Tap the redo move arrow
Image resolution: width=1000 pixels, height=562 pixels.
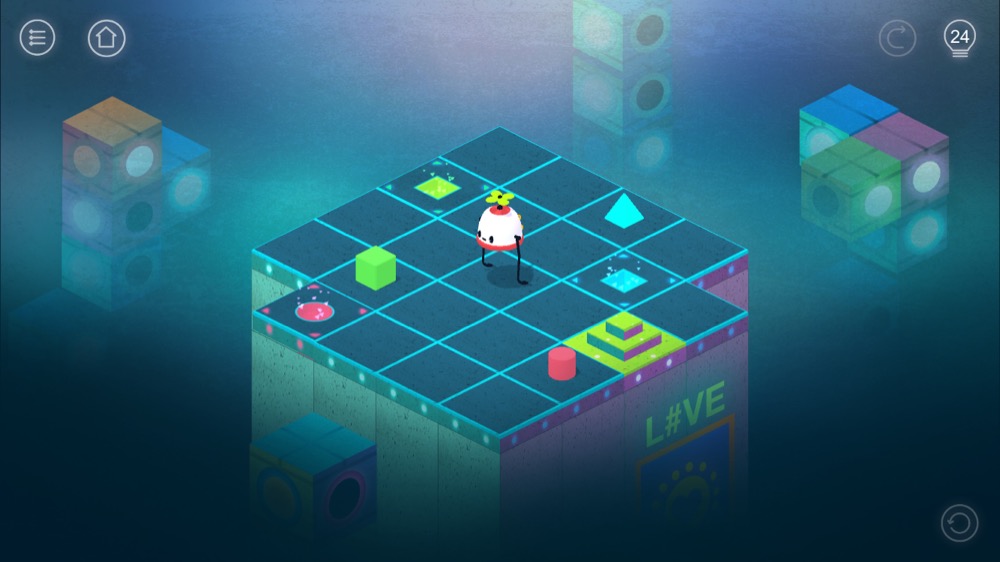click(897, 38)
